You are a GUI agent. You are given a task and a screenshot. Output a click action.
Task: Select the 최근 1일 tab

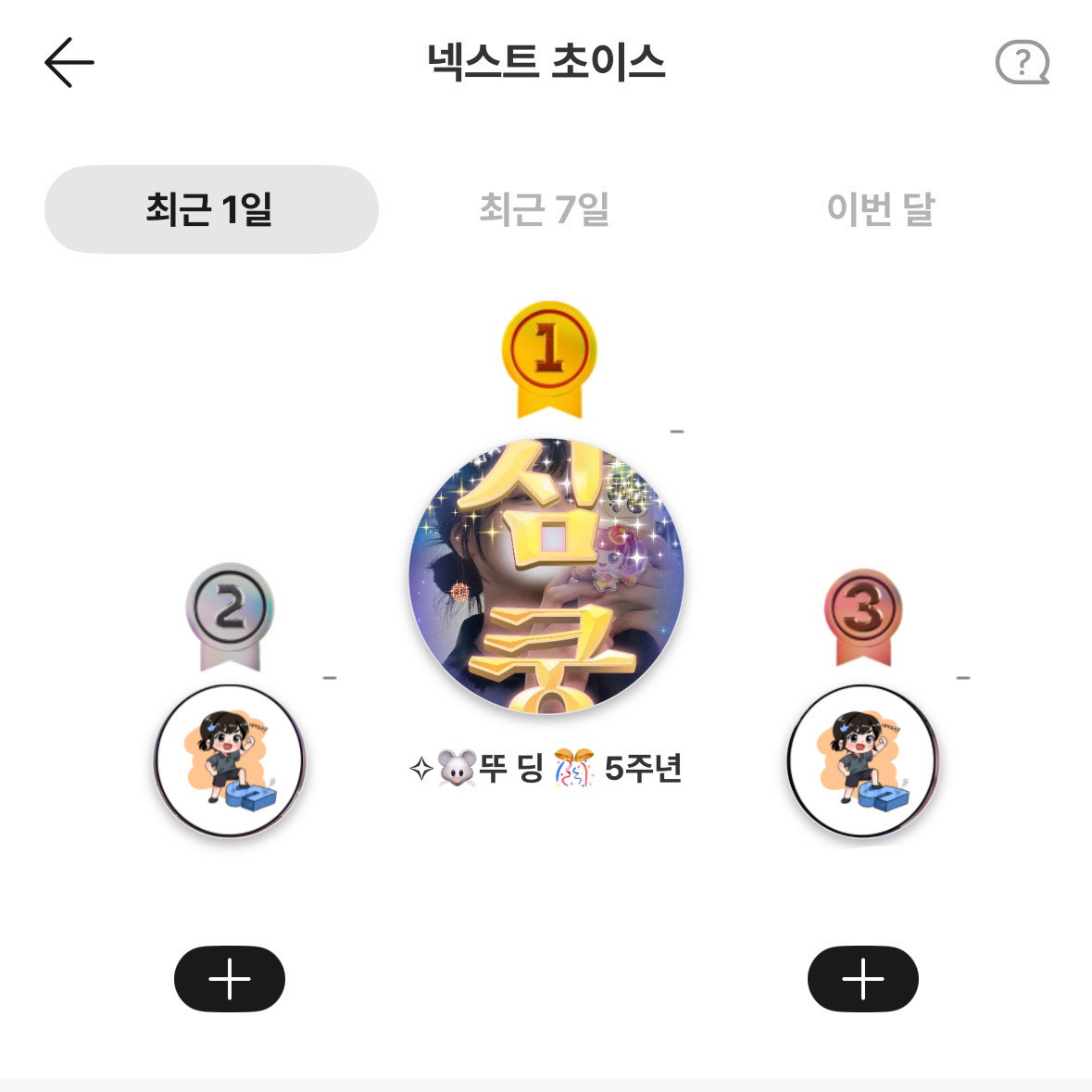point(211,209)
